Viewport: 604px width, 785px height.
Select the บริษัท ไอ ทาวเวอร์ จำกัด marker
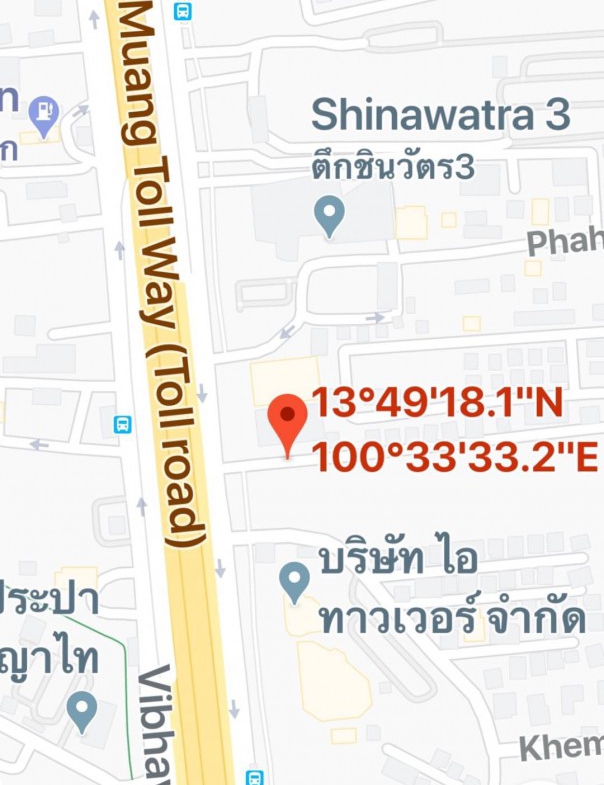click(293, 580)
